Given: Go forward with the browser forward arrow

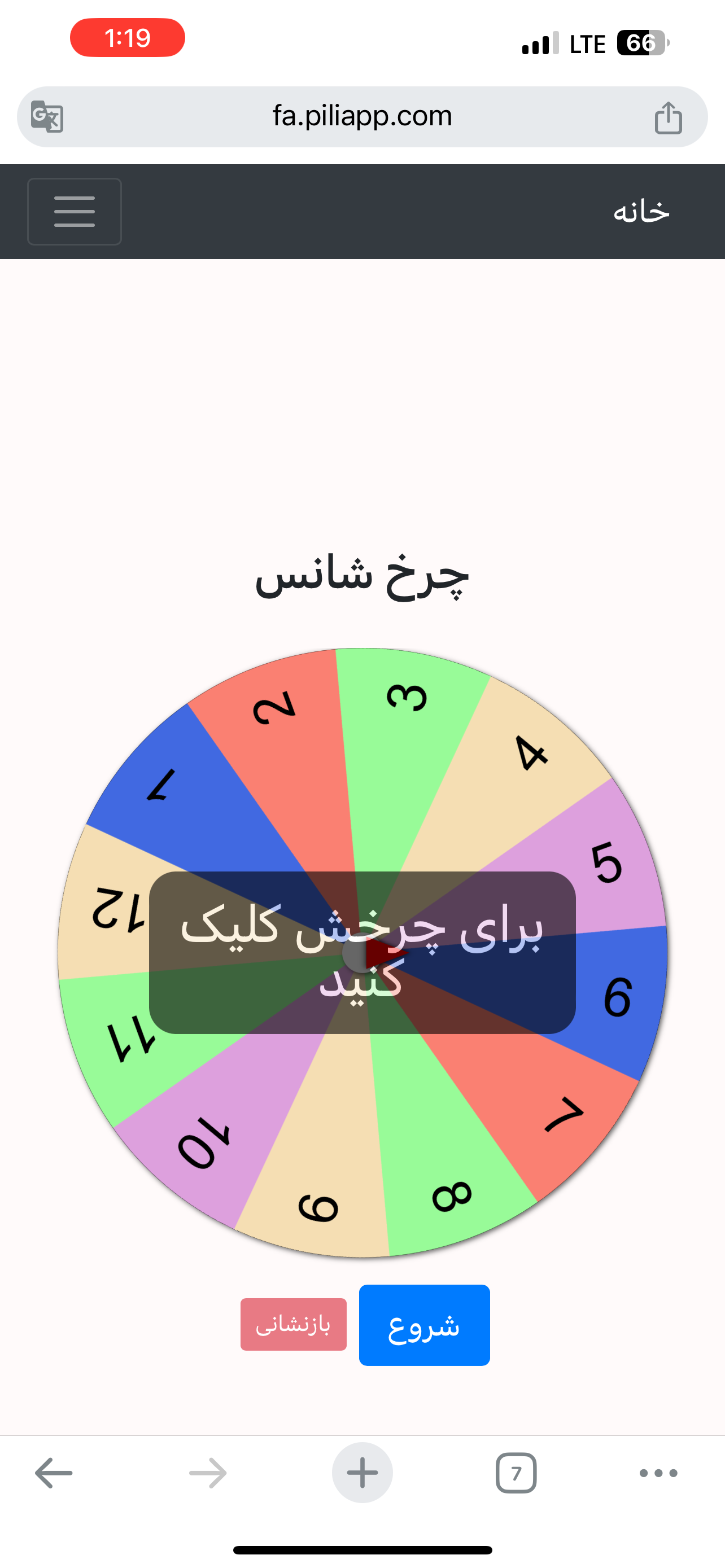Looking at the screenshot, I should click(x=208, y=1473).
